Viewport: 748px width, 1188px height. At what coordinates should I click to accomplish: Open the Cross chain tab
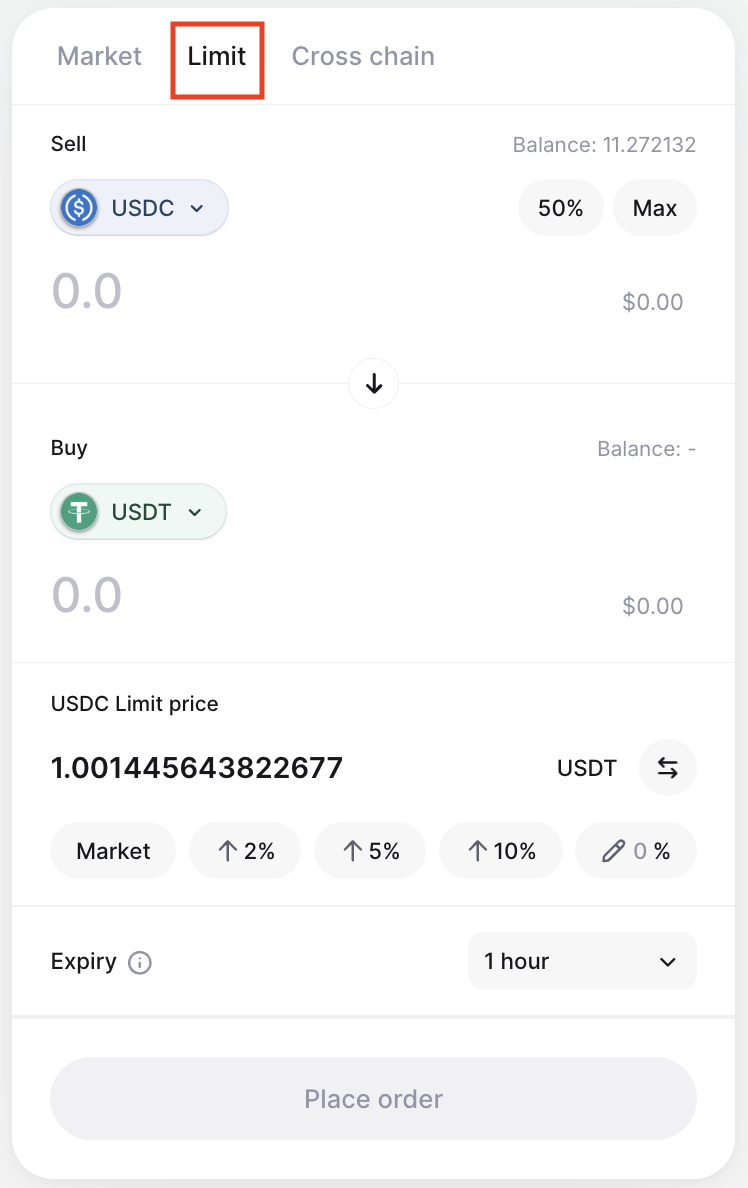(363, 56)
